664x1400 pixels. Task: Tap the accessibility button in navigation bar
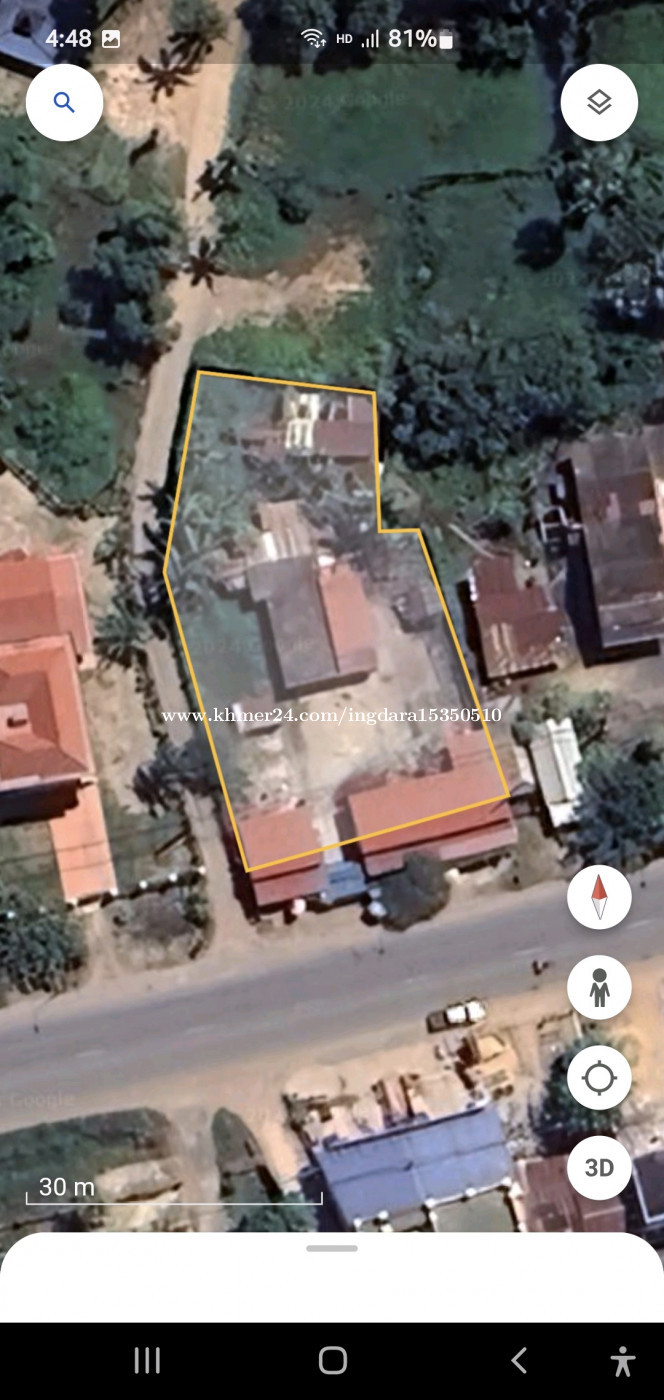pyautogui.click(x=622, y=1361)
